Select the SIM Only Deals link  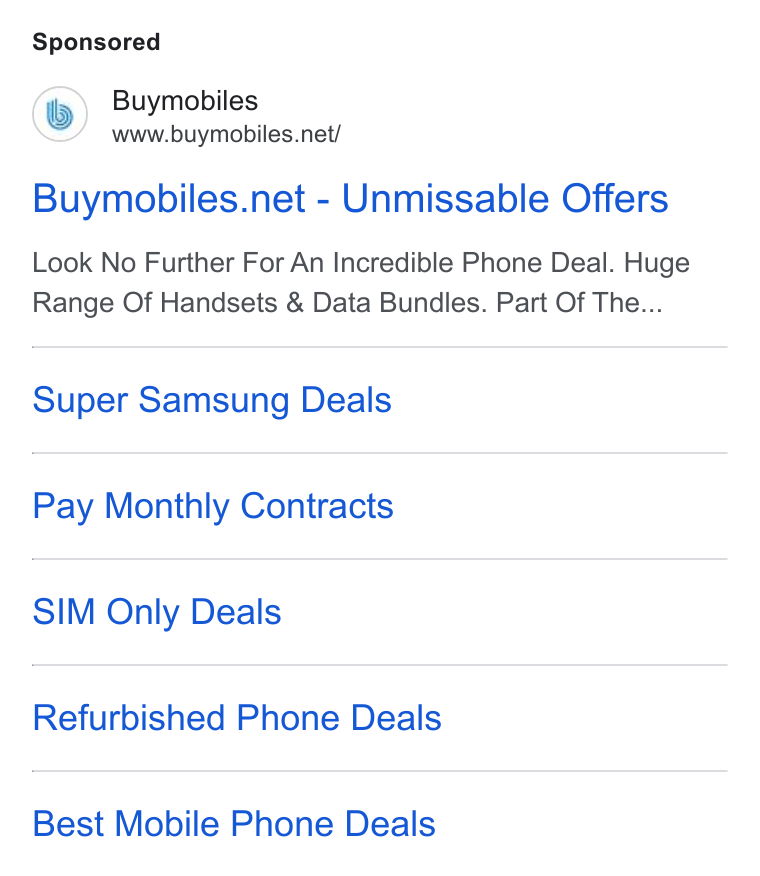[x=156, y=612]
